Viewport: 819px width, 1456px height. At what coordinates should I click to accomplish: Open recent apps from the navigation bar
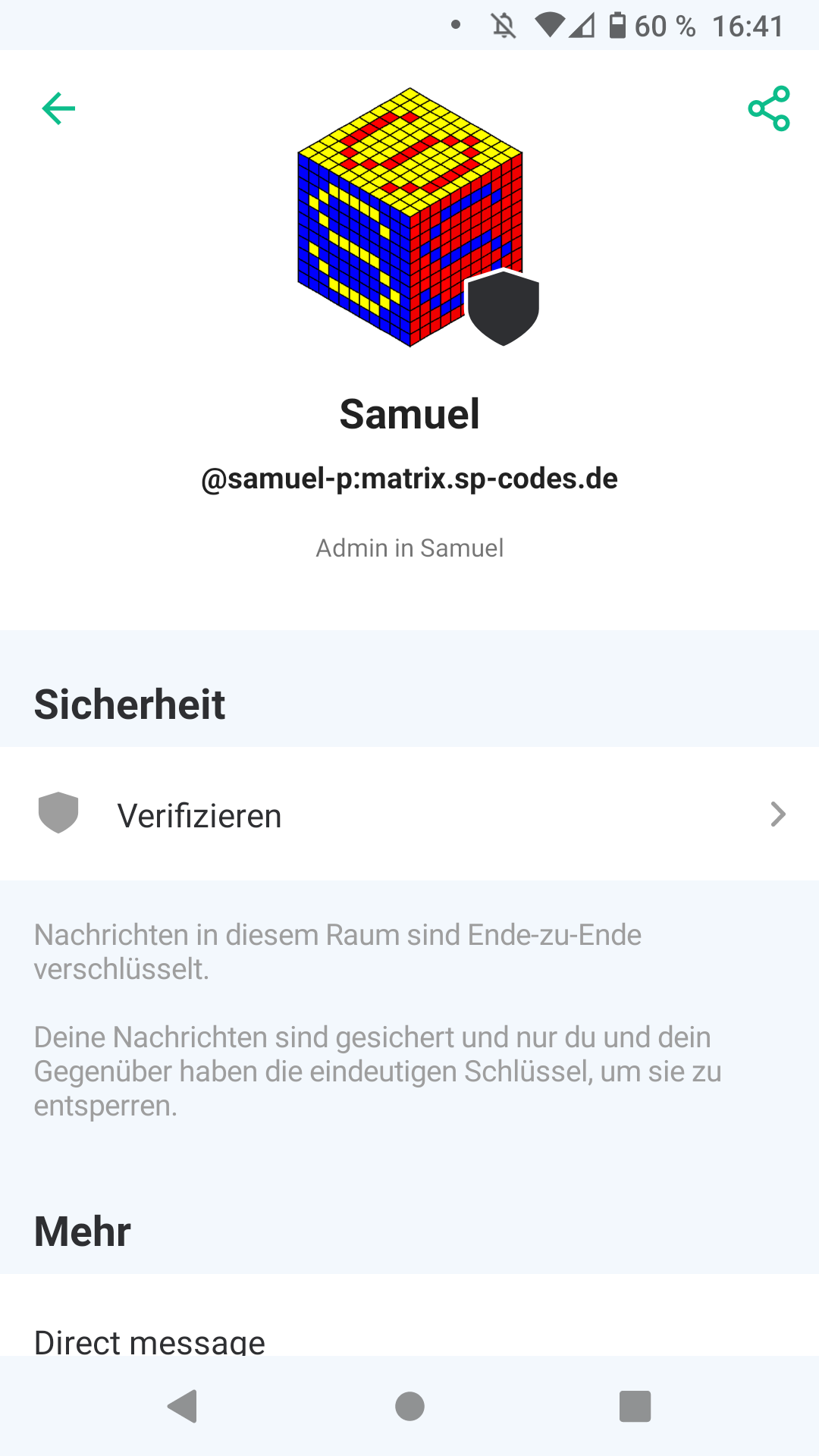point(635,1406)
